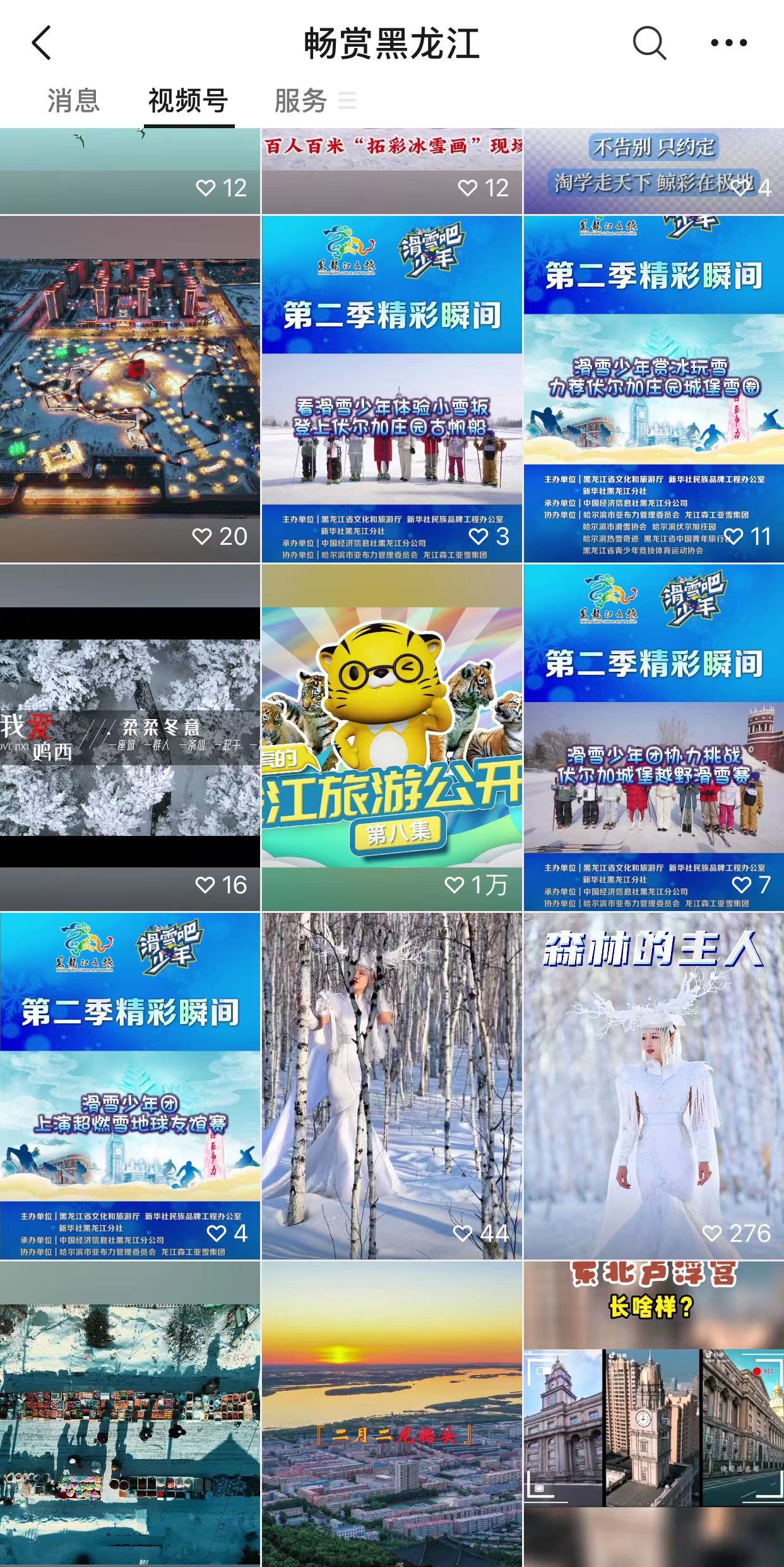
Task: Open the 东北卢浮宫长啥样 video
Action: click(653, 1414)
